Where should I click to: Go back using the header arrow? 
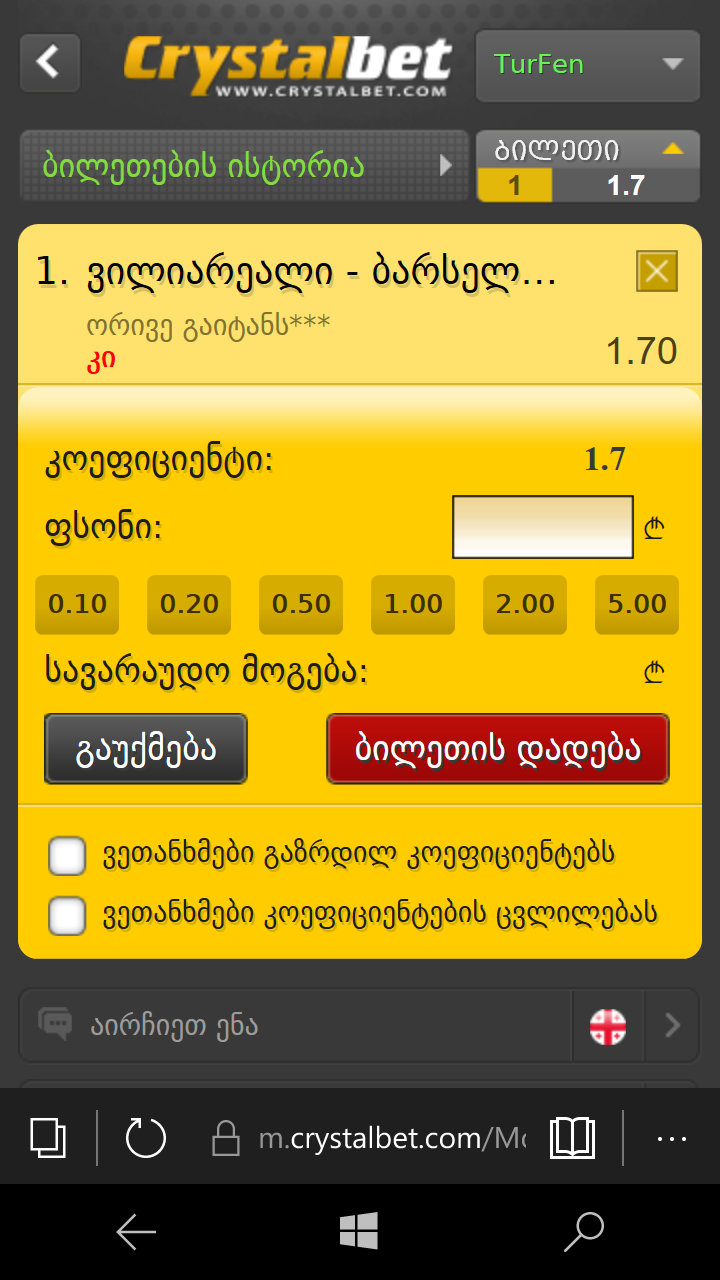pos(49,62)
